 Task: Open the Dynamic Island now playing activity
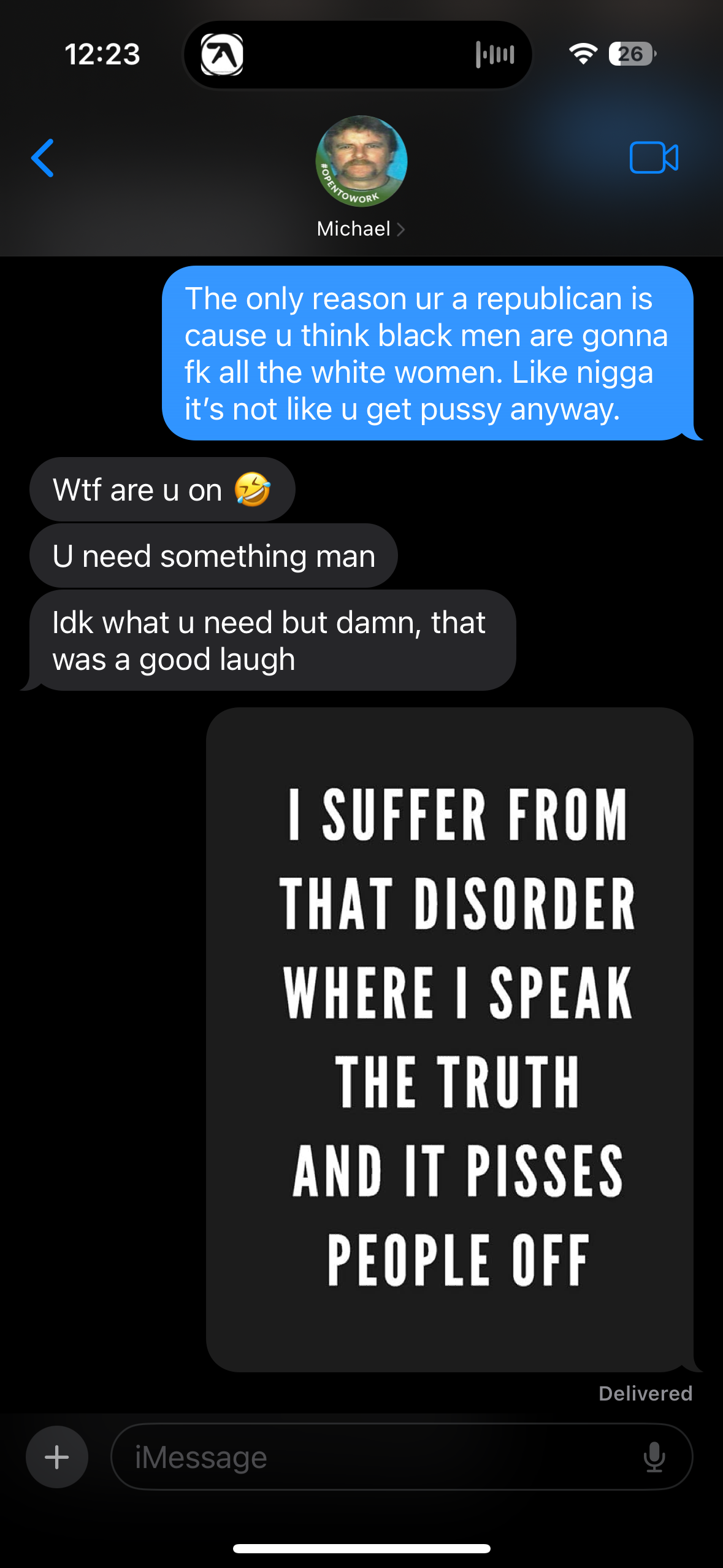pos(358,55)
